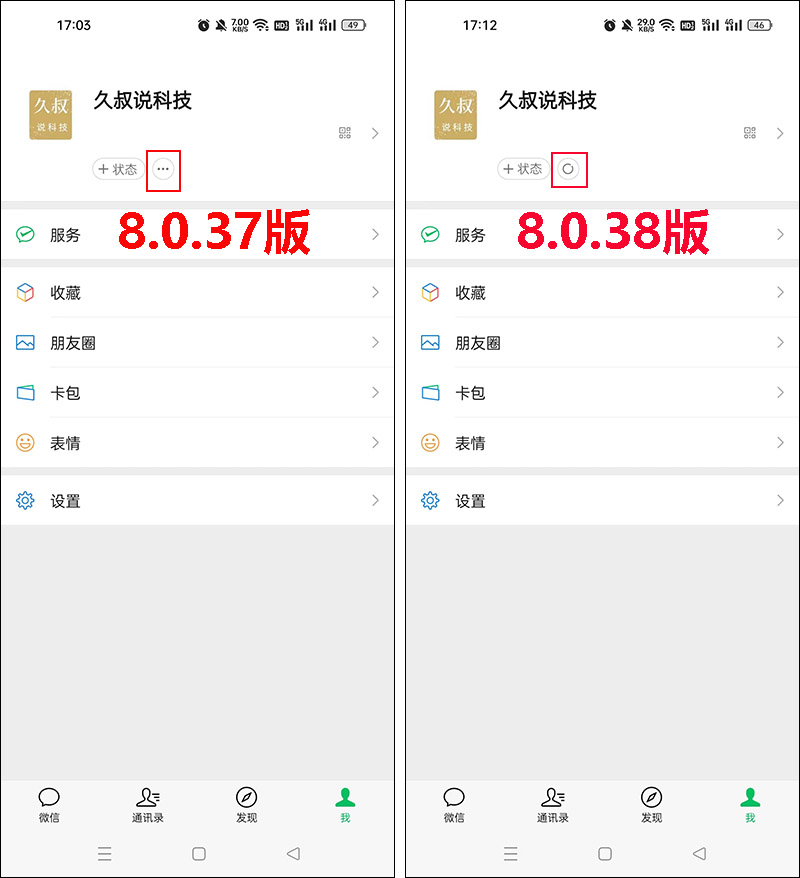This screenshot has width=800, height=878.
Task: Open Favorites via the cube icon
Action: [x=25, y=293]
